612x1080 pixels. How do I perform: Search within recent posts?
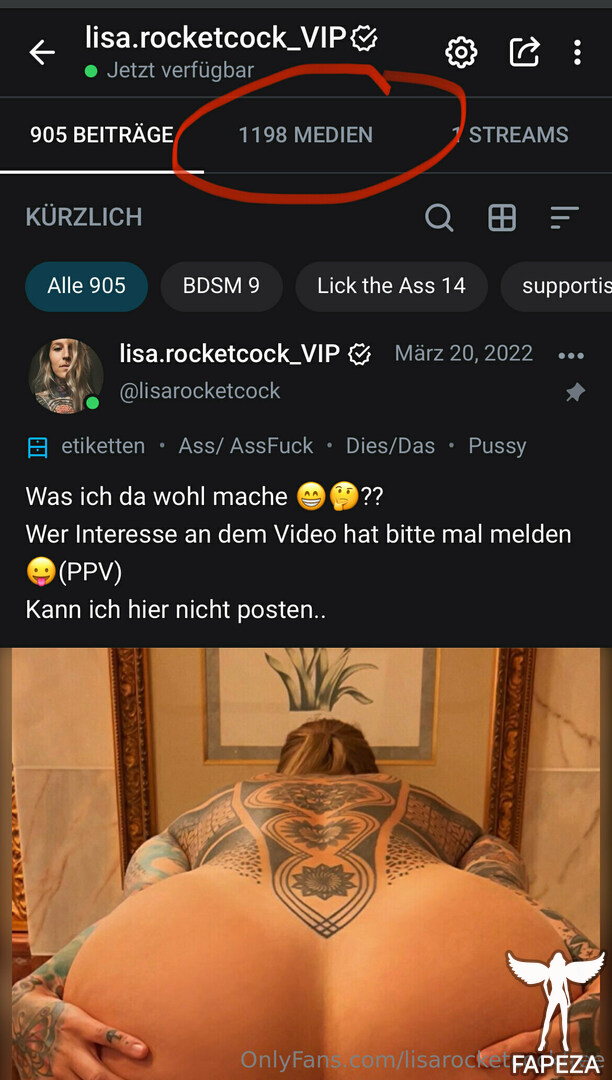(439, 218)
